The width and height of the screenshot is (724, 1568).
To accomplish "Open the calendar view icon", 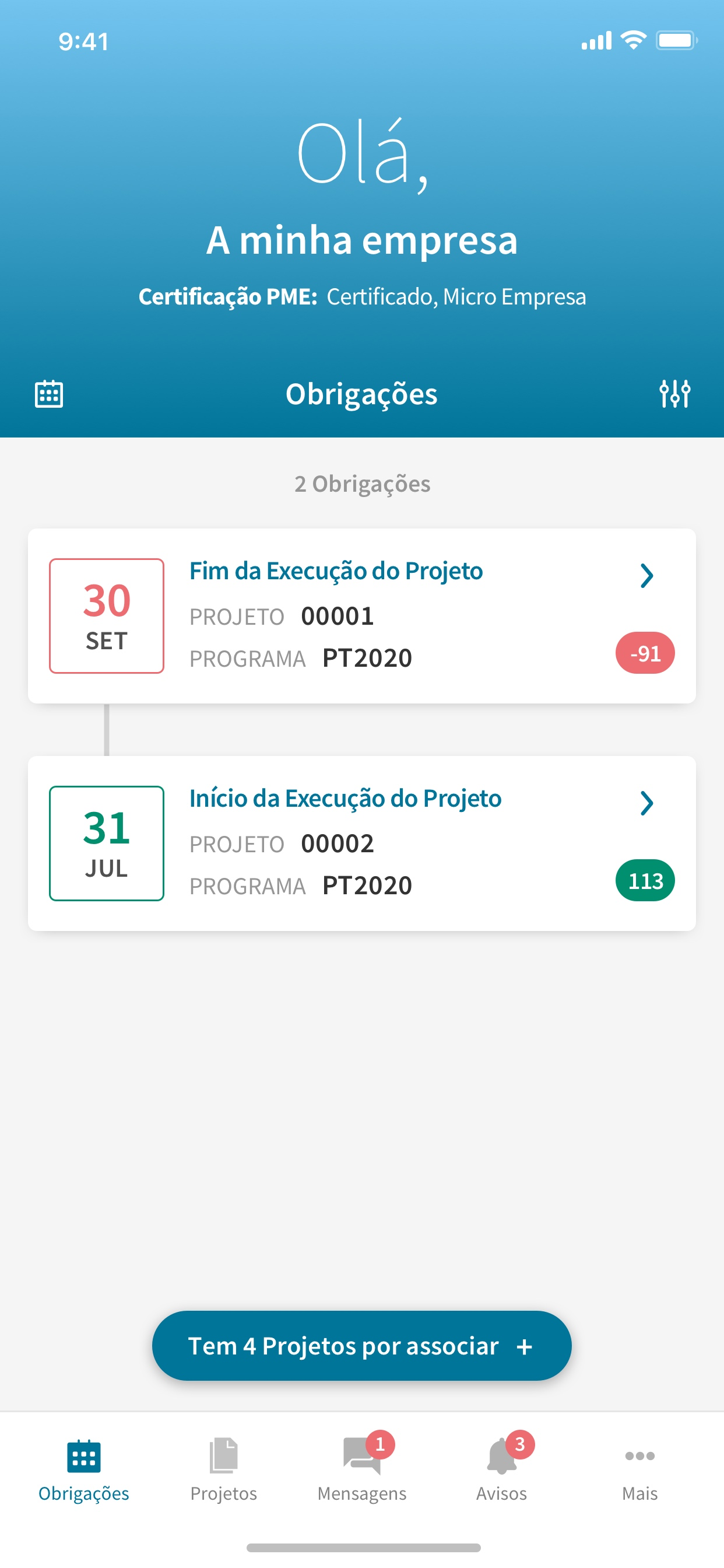I will click(48, 394).
